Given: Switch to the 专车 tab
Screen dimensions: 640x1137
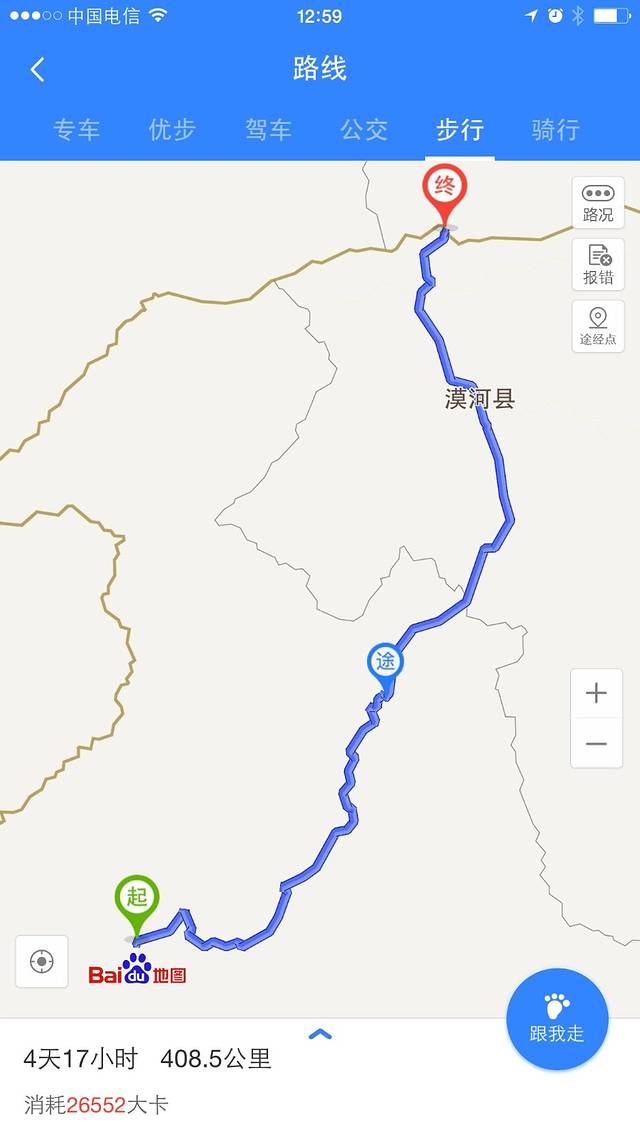Looking at the screenshot, I should point(76,129).
